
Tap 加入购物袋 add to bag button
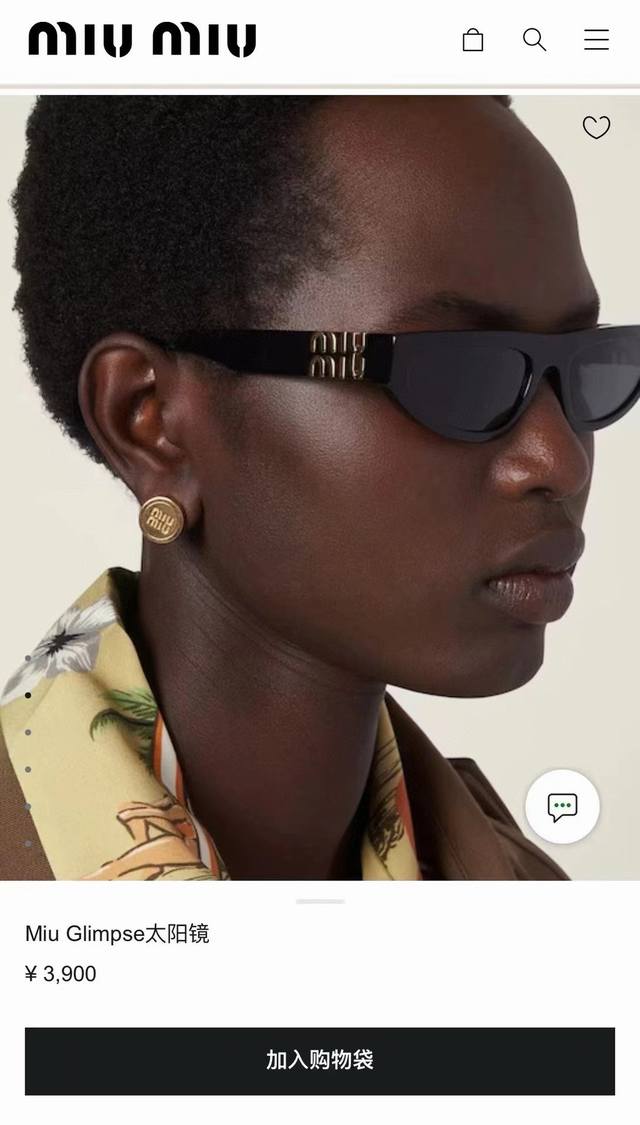[320, 1060]
